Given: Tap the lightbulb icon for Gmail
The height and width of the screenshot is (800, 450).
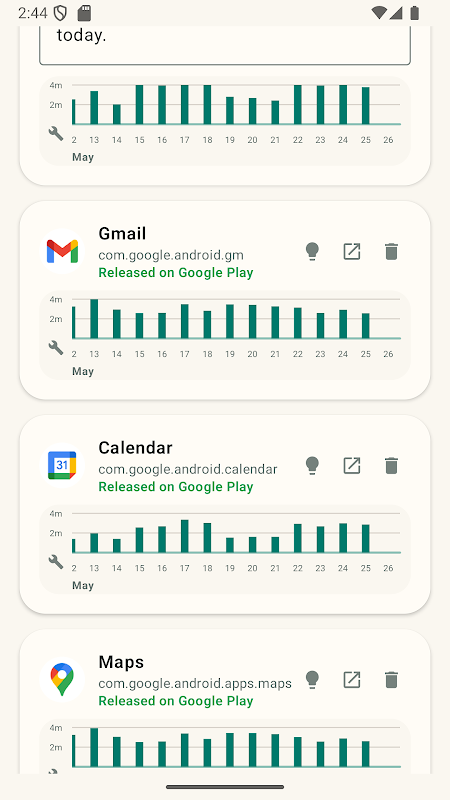Looking at the screenshot, I should 312,252.
